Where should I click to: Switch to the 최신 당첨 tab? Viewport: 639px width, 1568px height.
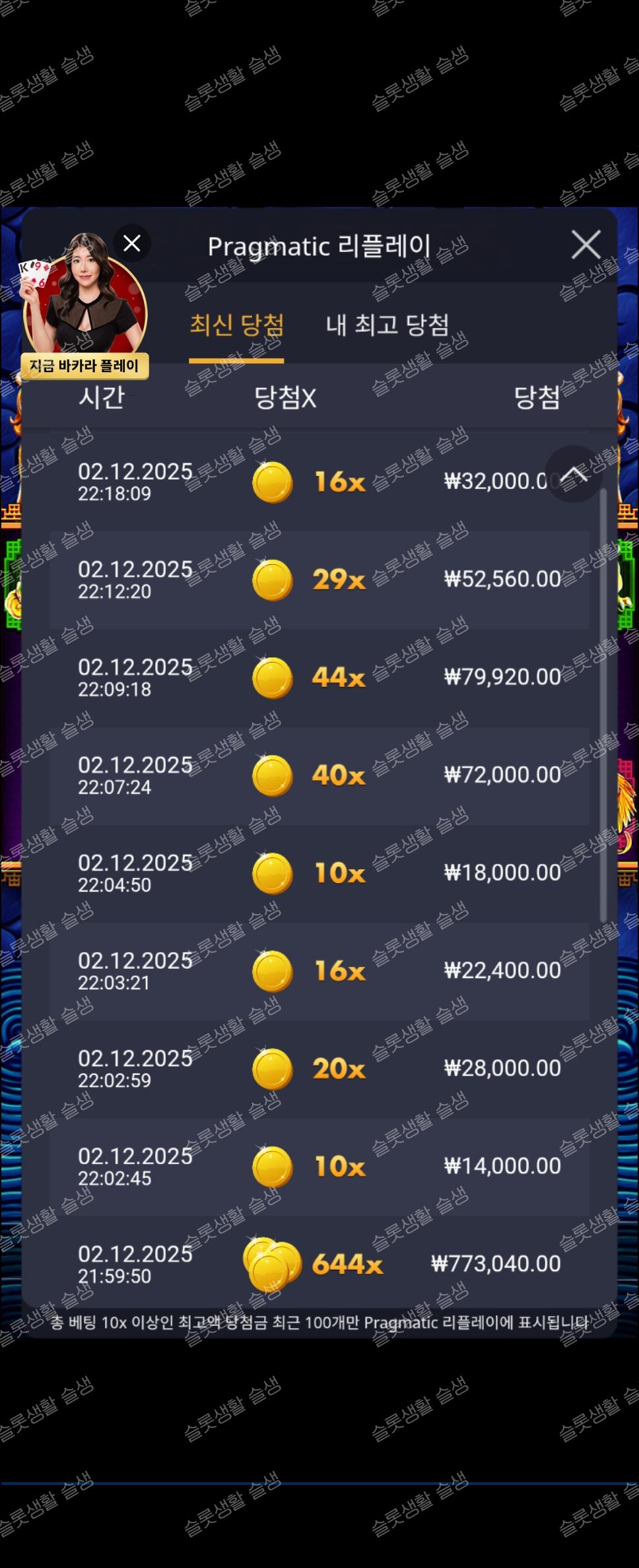click(x=236, y=325)
